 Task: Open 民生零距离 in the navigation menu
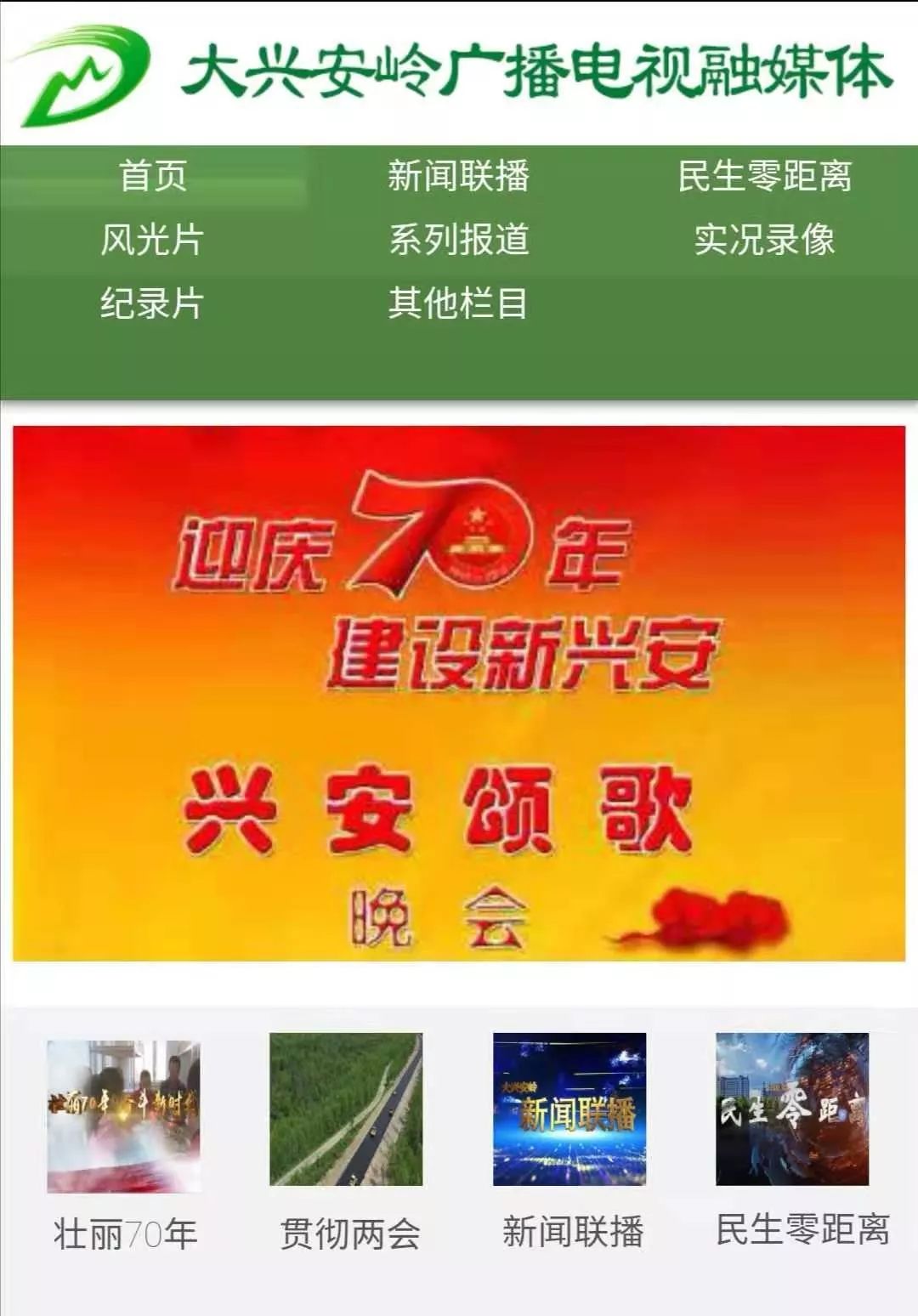[764, 176]
